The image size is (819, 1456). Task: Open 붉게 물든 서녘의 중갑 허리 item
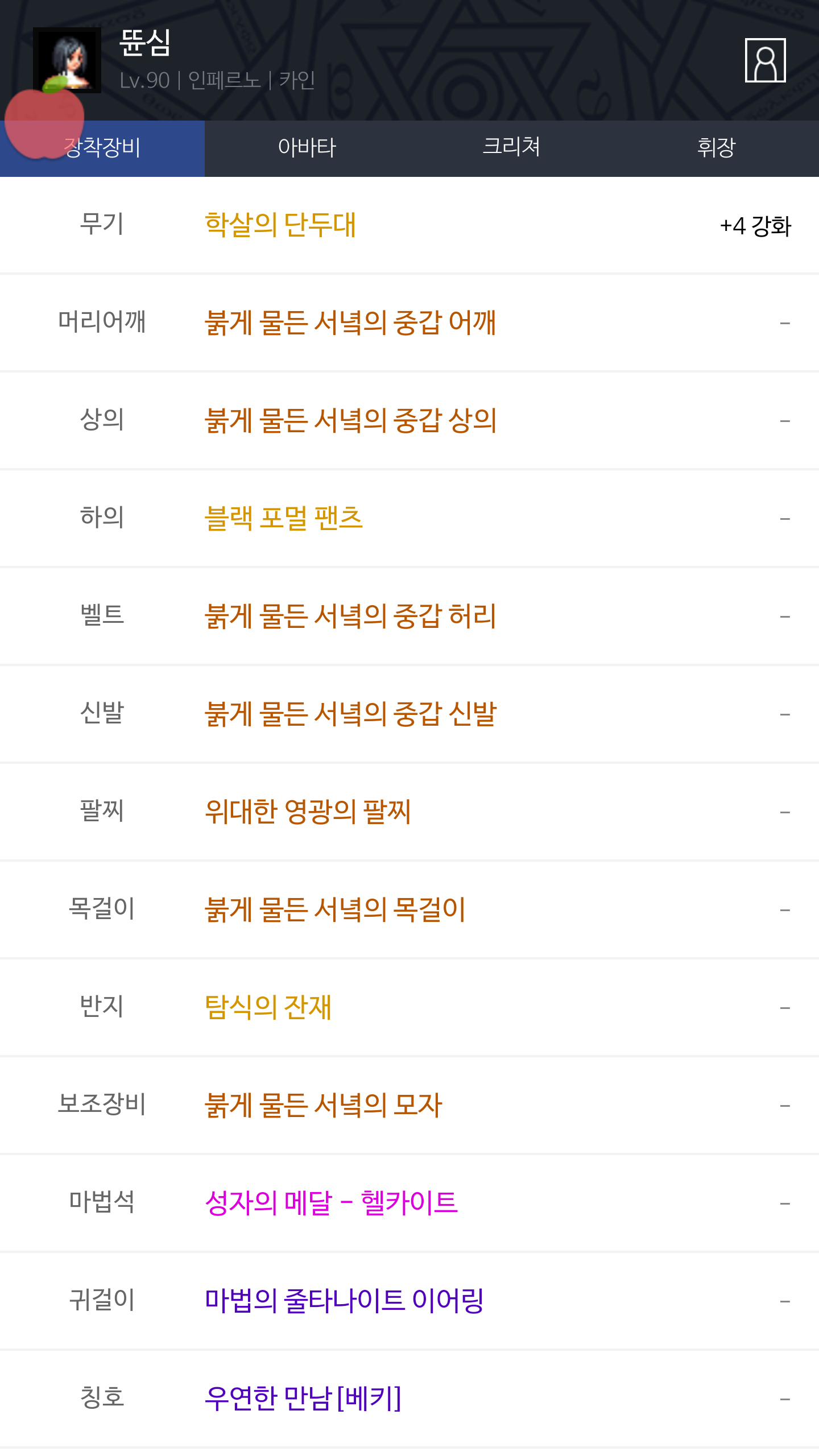coord(350,616)
